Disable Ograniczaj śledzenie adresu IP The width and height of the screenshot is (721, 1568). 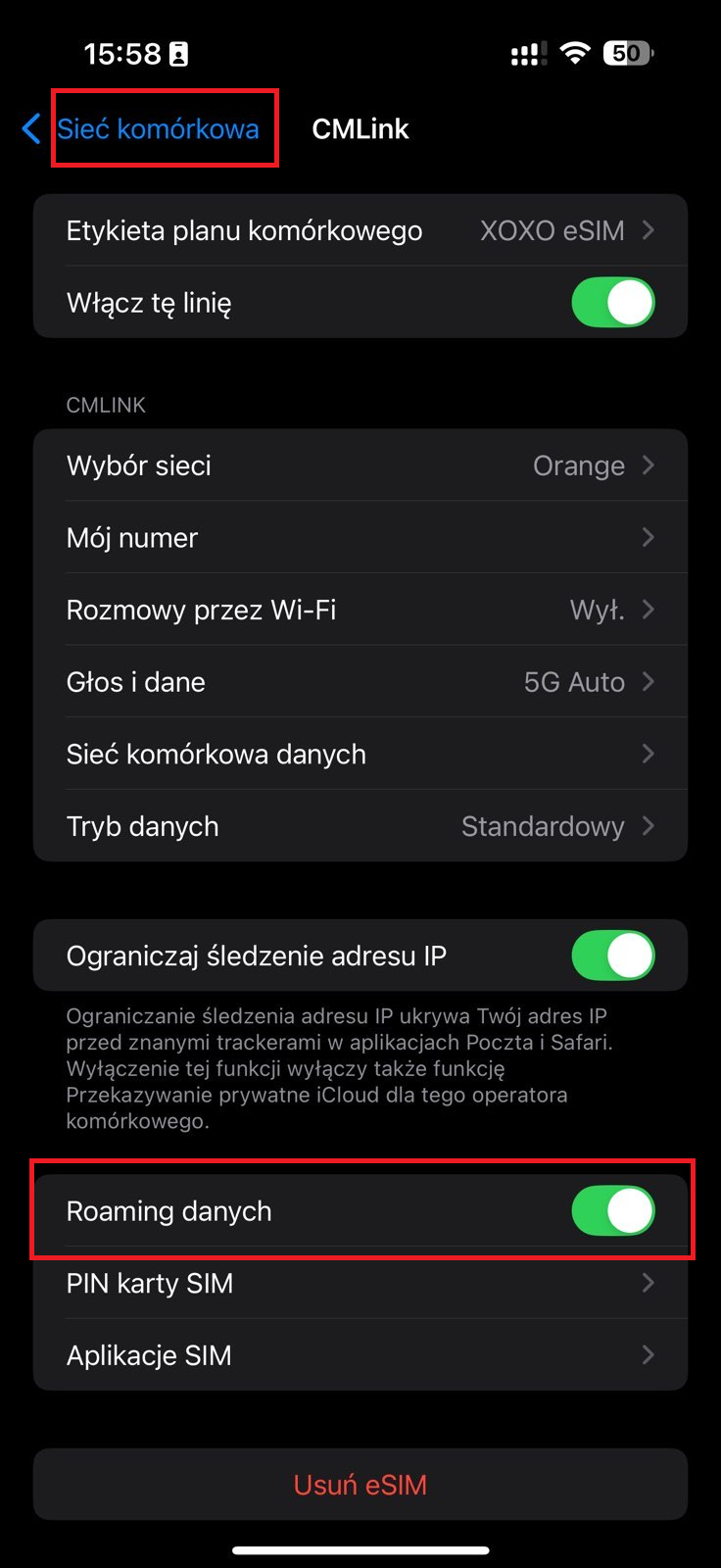[612, 955]
